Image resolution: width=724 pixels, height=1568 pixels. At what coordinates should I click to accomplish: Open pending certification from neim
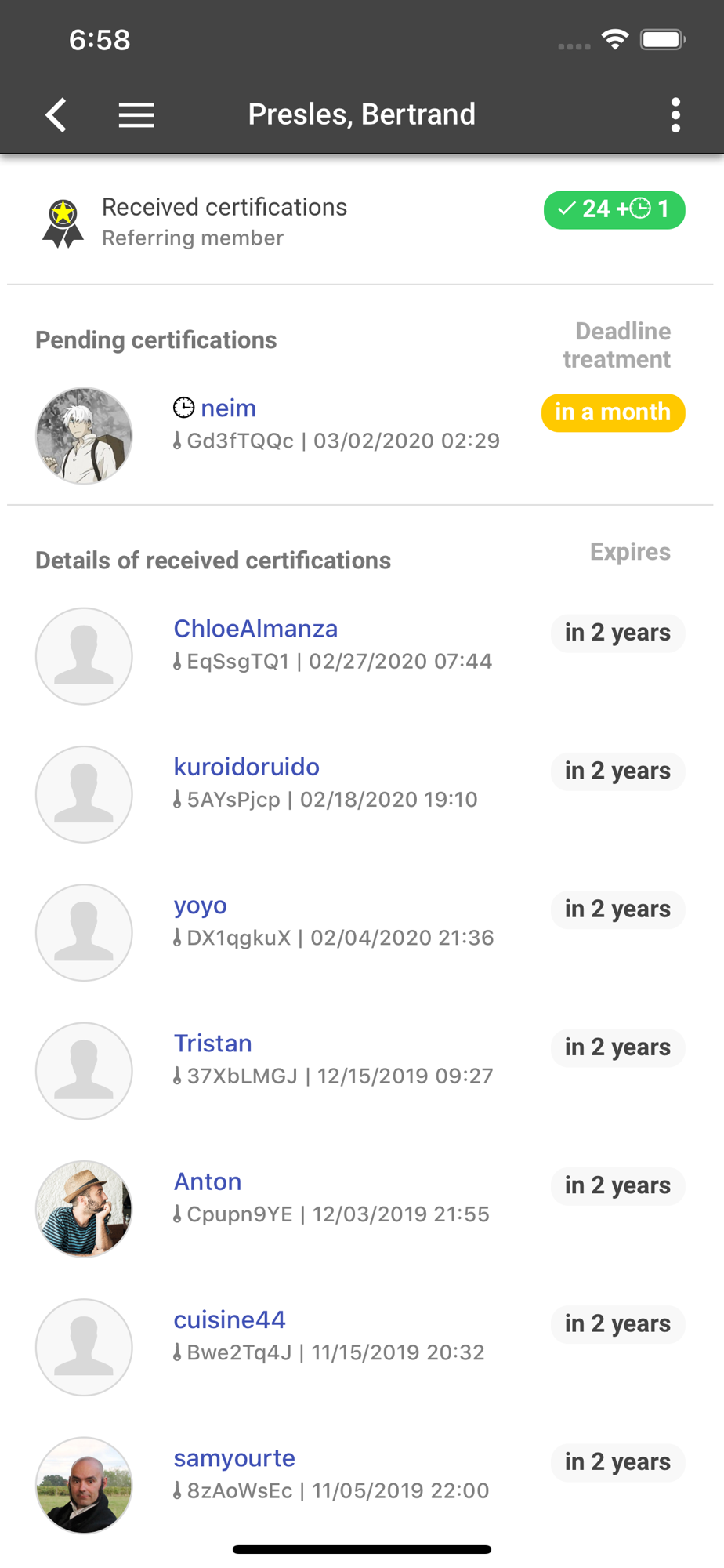(x=228, y=408)
